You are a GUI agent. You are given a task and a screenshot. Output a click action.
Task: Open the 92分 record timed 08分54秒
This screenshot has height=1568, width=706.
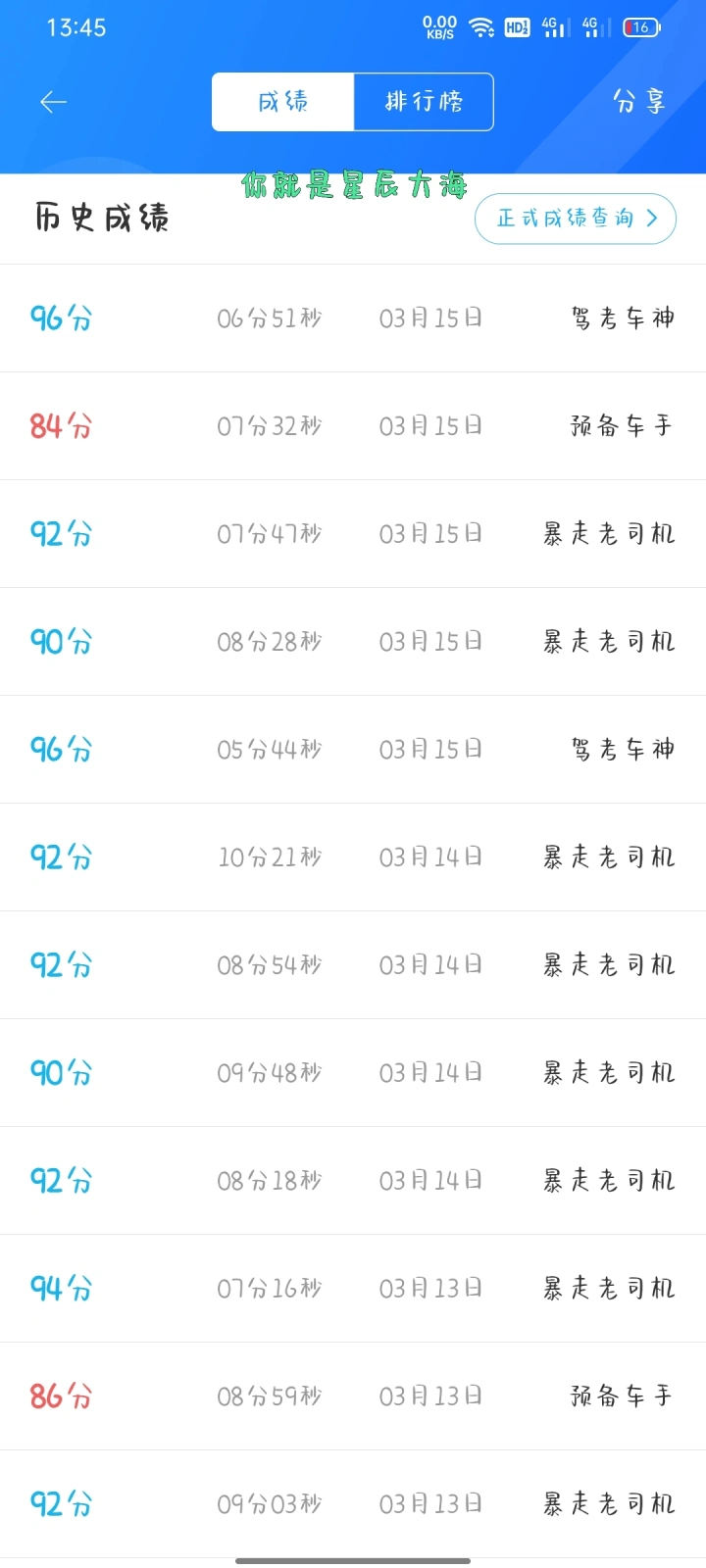353,965
